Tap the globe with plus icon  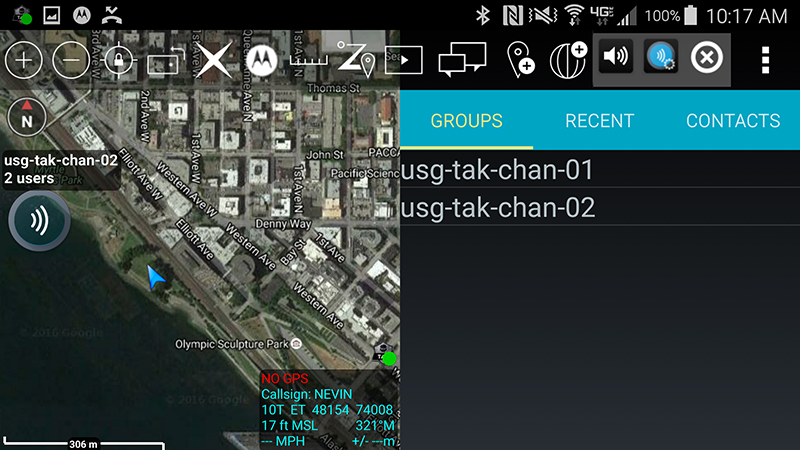point(571,58)
